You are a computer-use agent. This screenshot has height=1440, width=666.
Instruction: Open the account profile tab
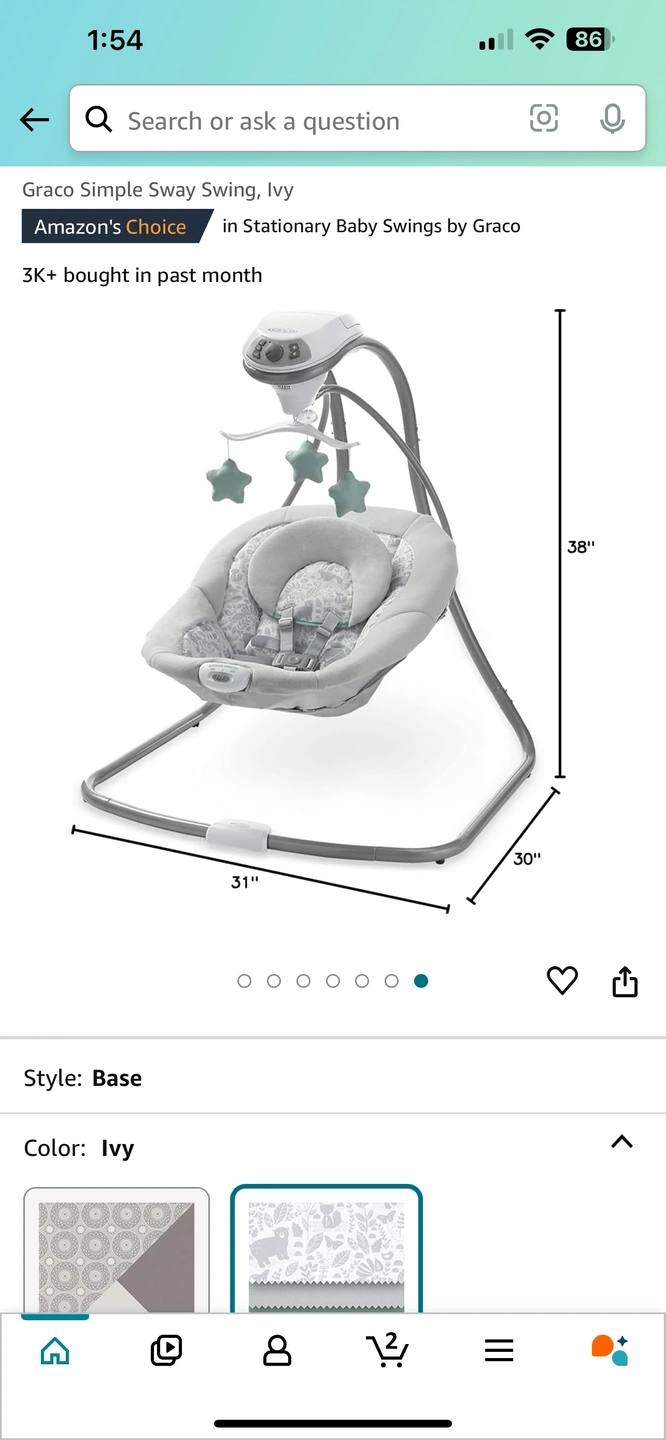277,1351
